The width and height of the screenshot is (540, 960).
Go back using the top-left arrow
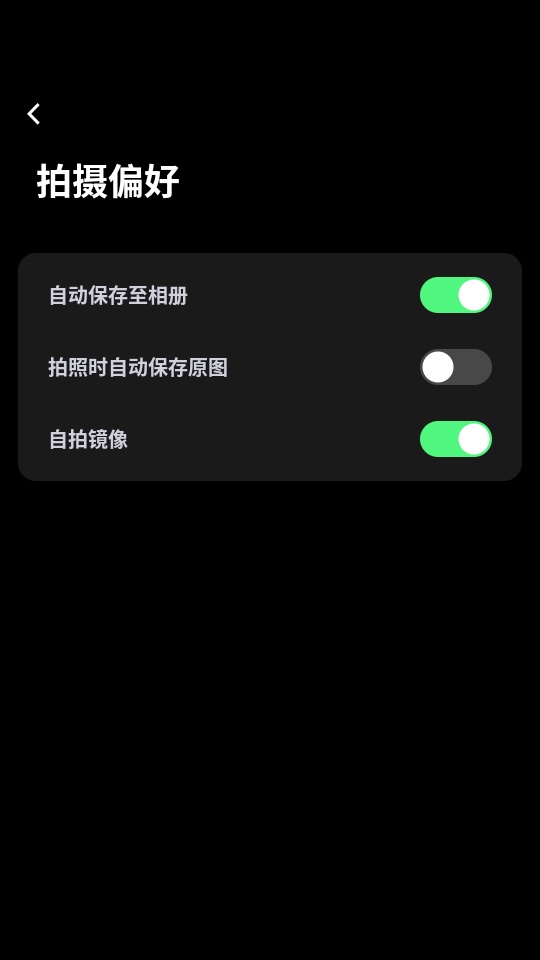click(34, 114)
